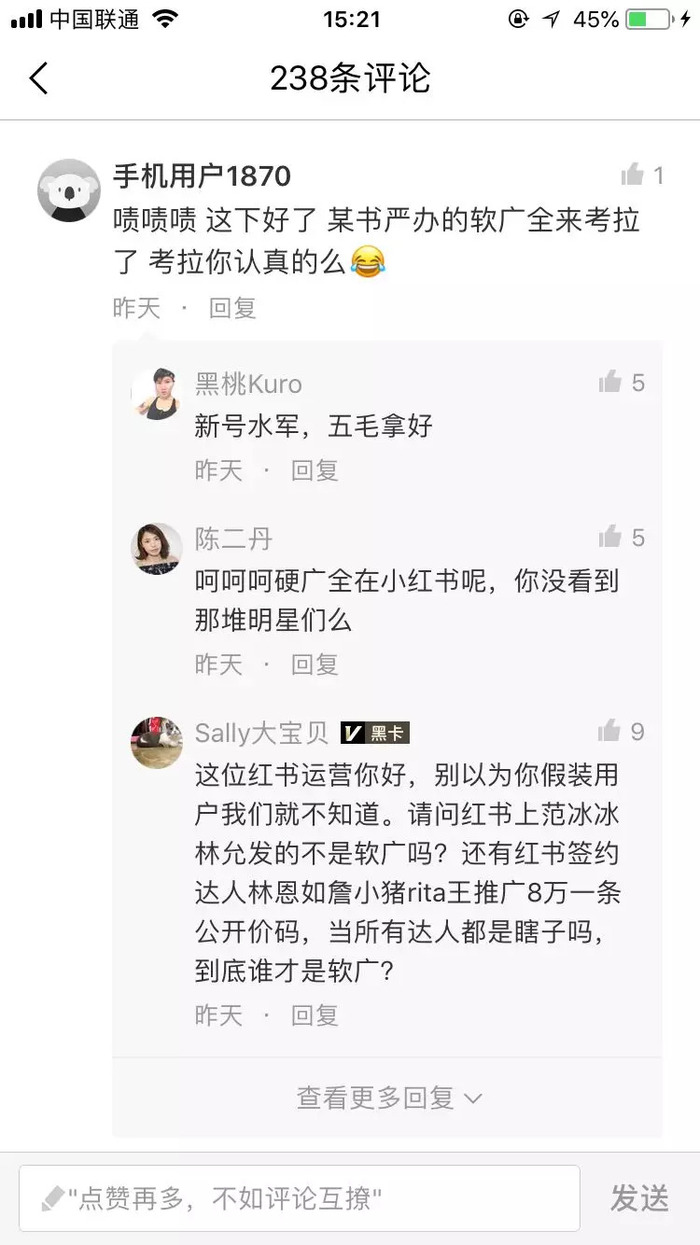Screen dimensions: 700x1245
Task: Like 黑桃Kuro's reply
Action: [x=610, y=383]
